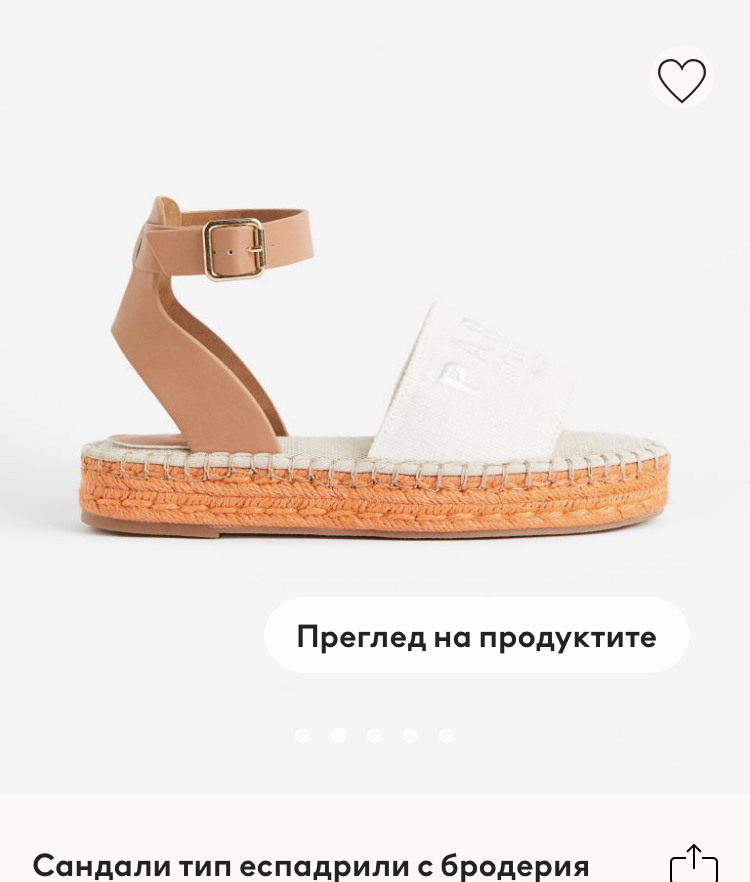This screenshot has width=750, height=882.
Task: Tap the Преглед на продуктите button
Action: pyautogui.click(x=476, y=636)
